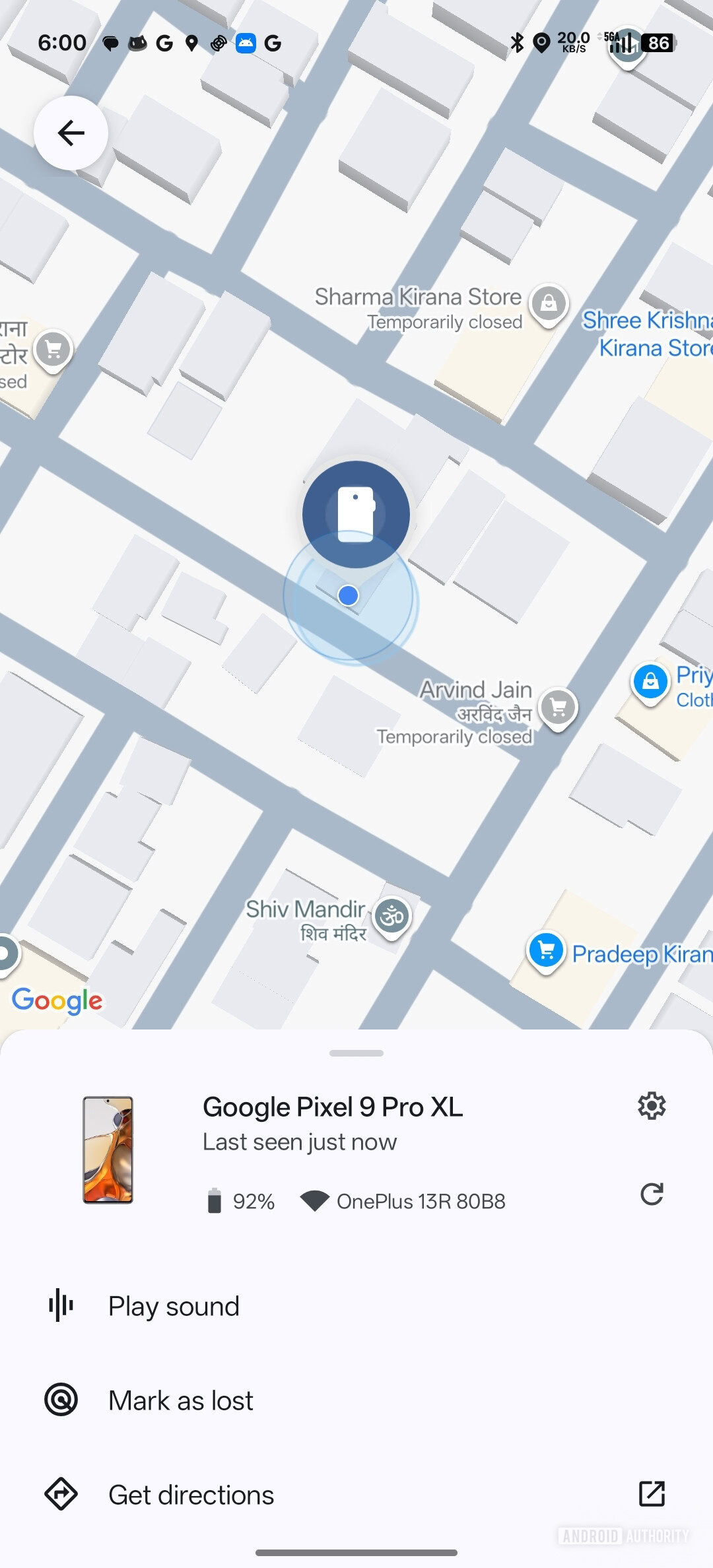This screenshot has height=1568, width=713.
Task: Play sound on the Pixel 9 Pro XL
Action: coord(174,1306)
